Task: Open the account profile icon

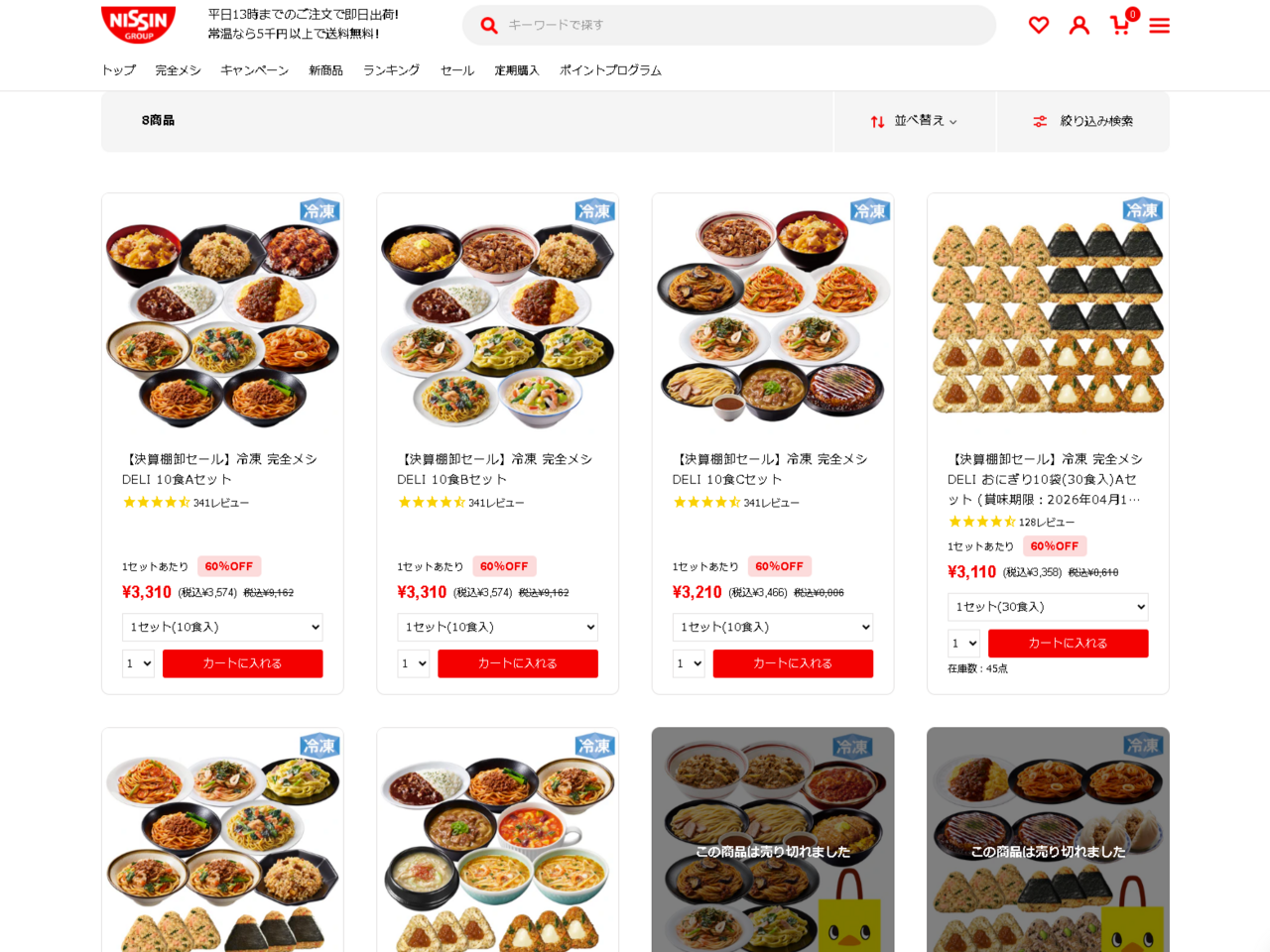Action: coord(1079,25)
